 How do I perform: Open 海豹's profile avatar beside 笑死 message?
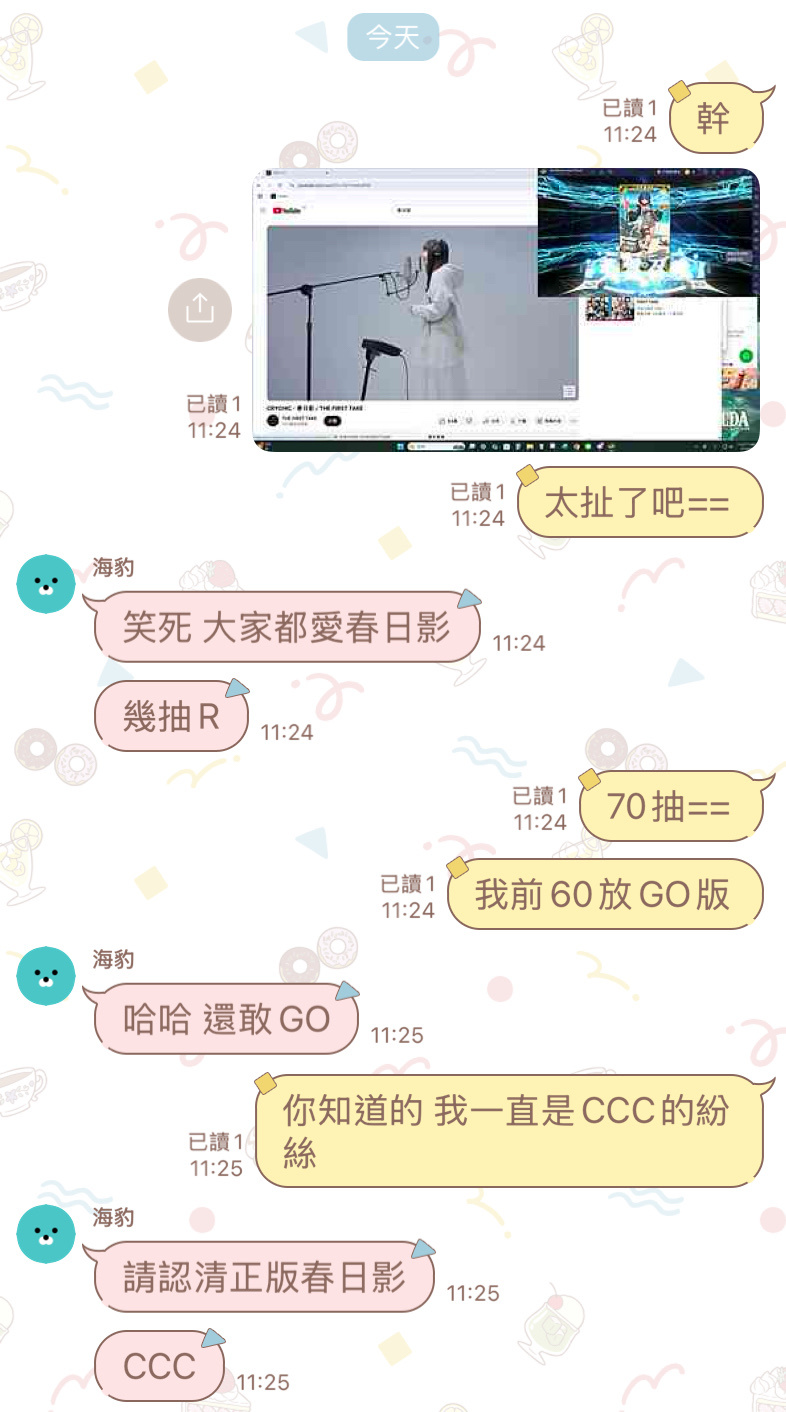(46, 585)
